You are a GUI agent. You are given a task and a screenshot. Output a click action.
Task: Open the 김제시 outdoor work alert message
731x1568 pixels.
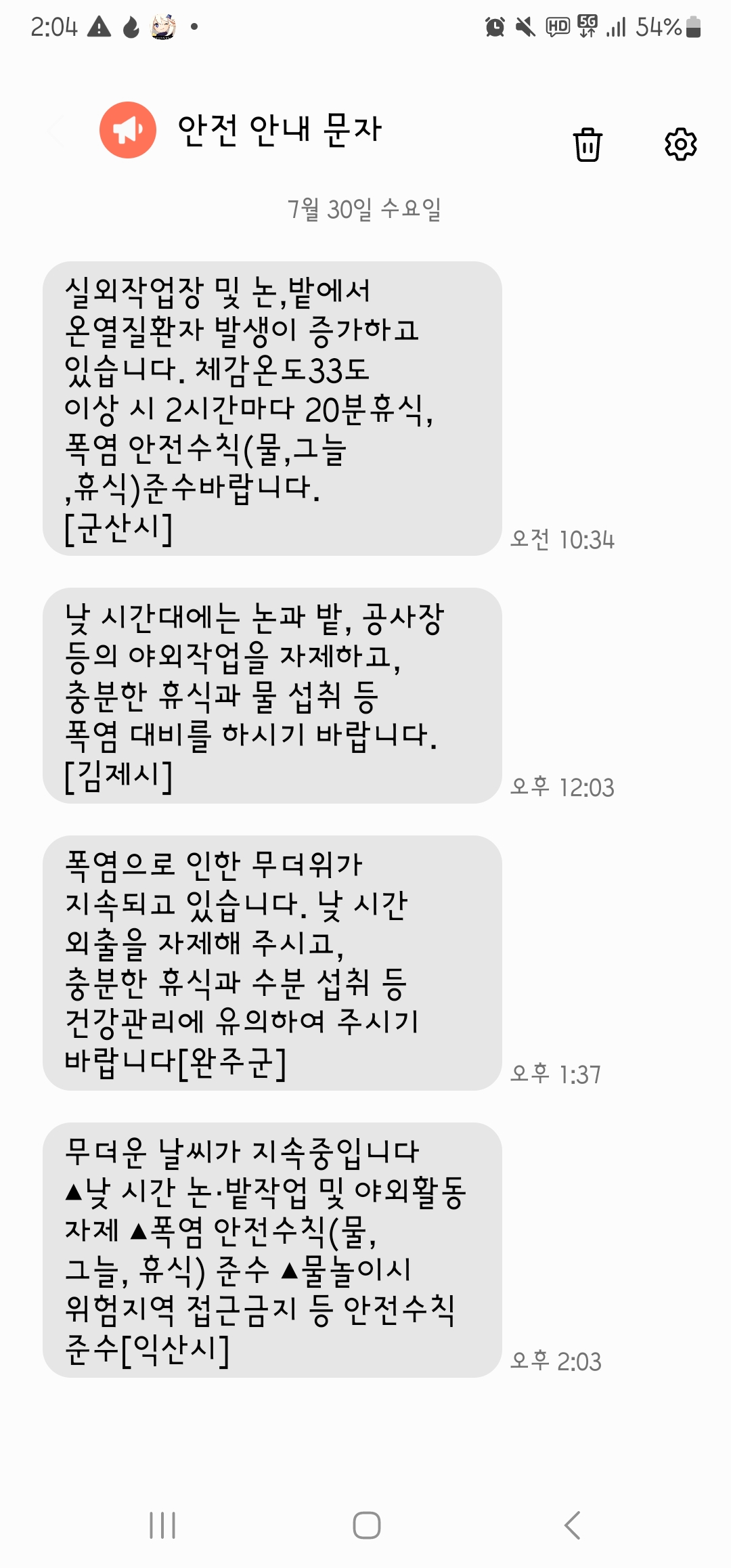pos(272,696)
